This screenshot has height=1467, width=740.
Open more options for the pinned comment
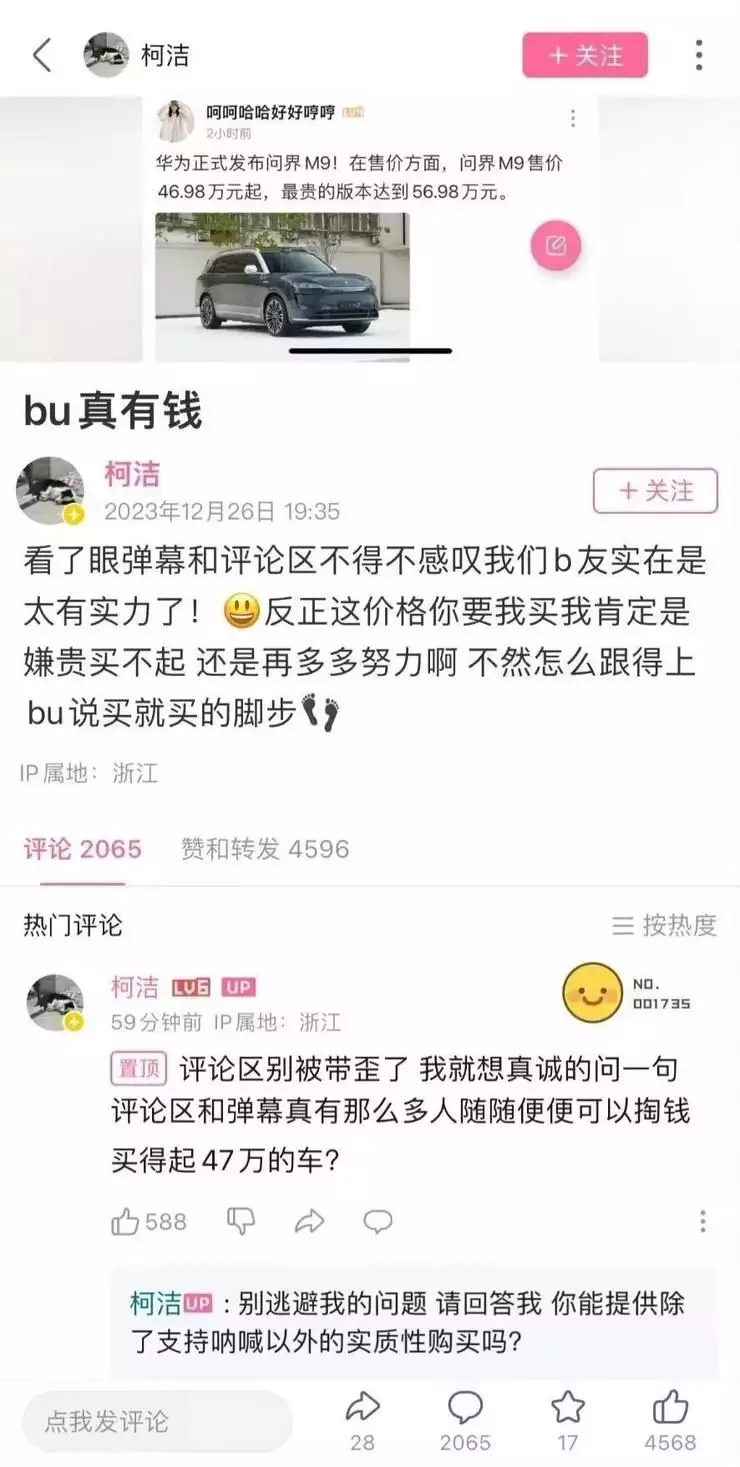702,1221
